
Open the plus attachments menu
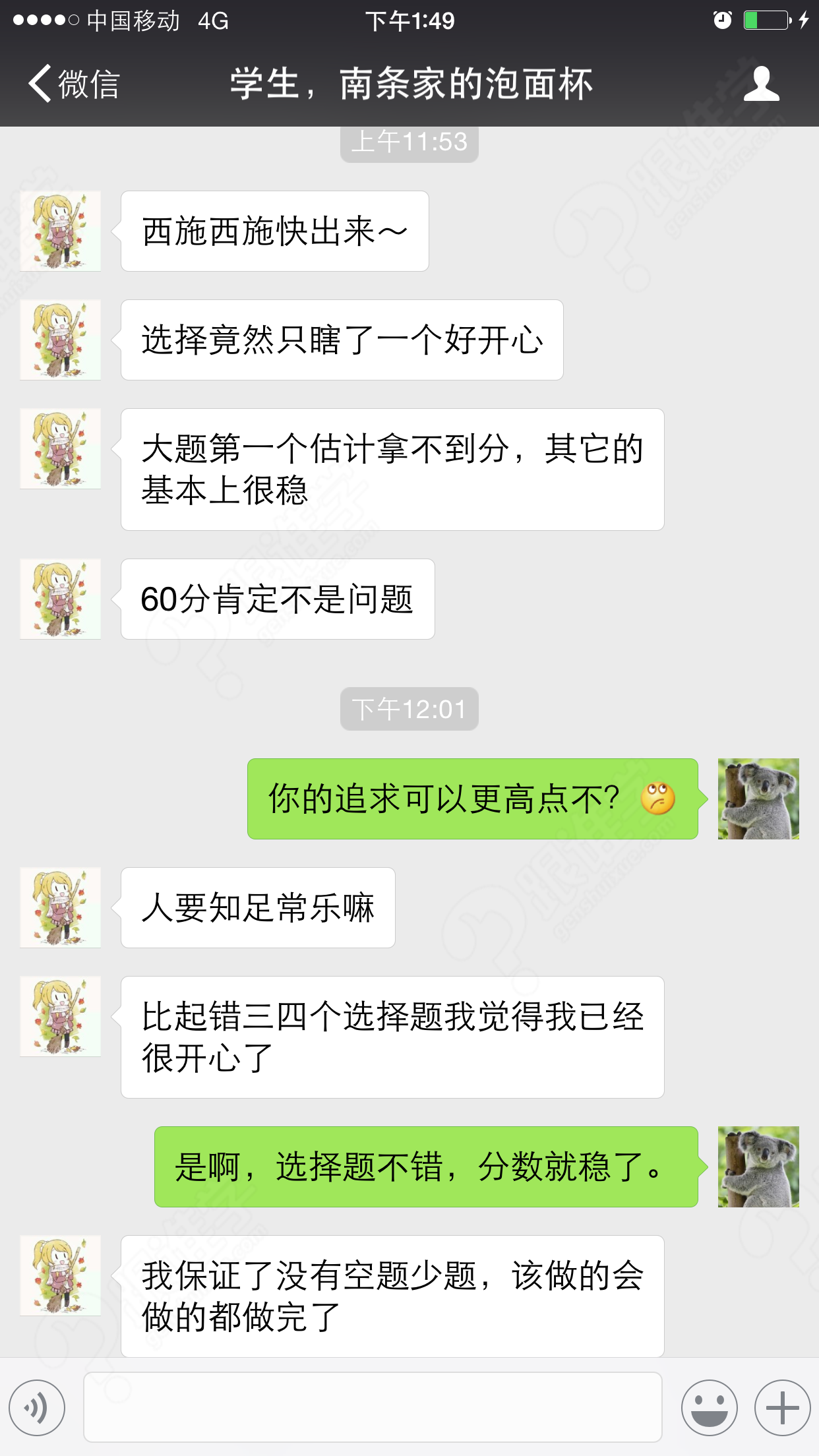pos(782,1407)
